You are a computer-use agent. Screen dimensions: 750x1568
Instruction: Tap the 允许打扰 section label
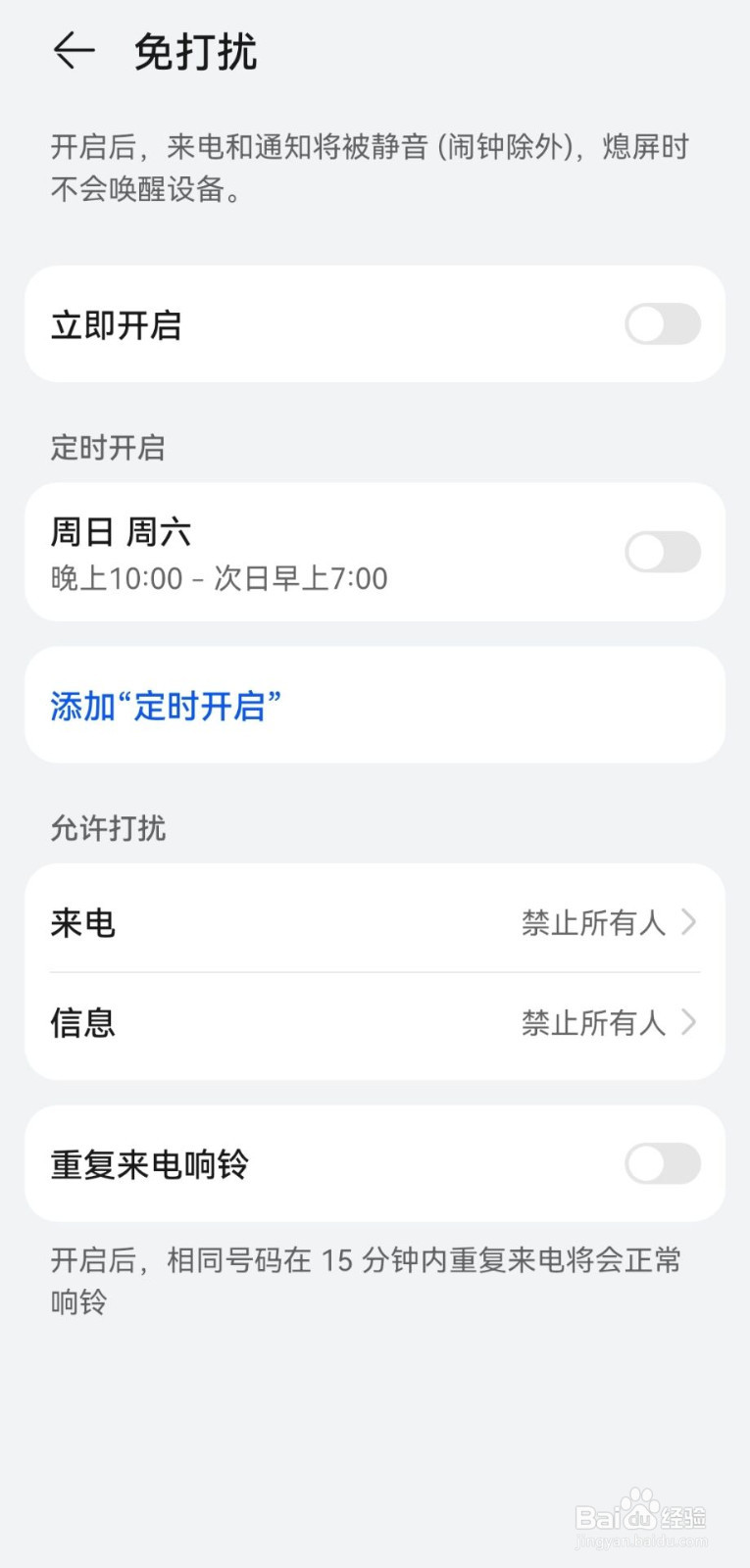point(108,829)
